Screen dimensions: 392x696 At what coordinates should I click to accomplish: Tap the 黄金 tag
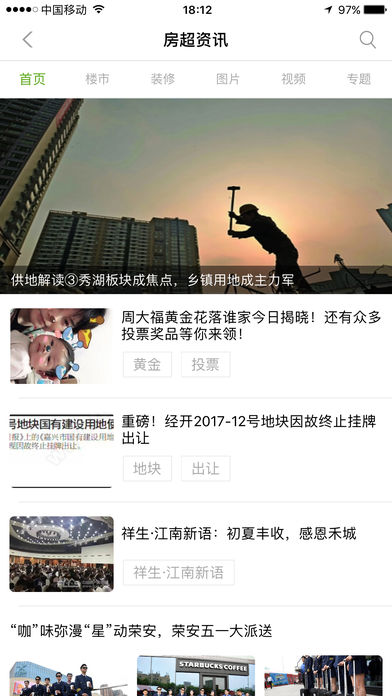(x=147, y=364)
